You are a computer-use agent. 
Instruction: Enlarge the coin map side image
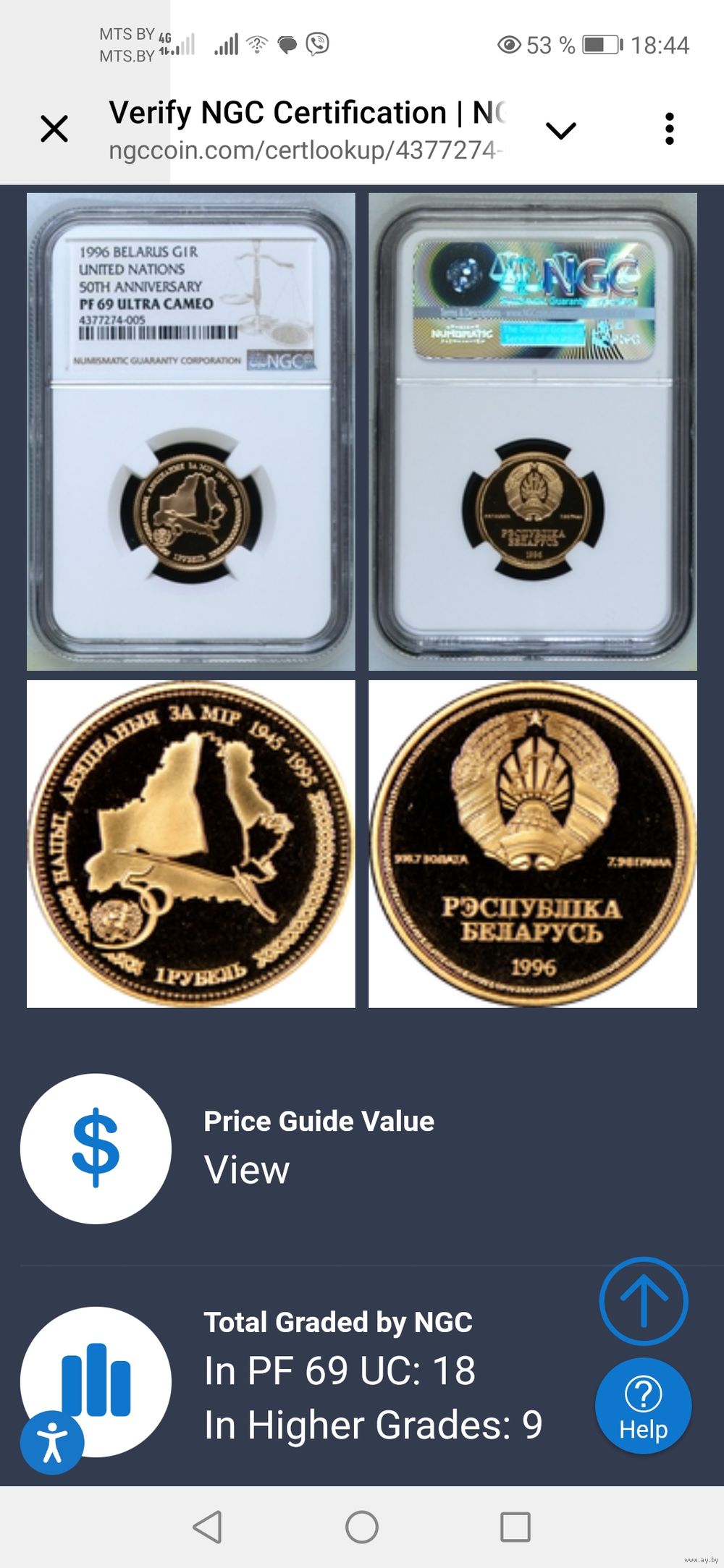pyautogui.click(x=191, y=844)
